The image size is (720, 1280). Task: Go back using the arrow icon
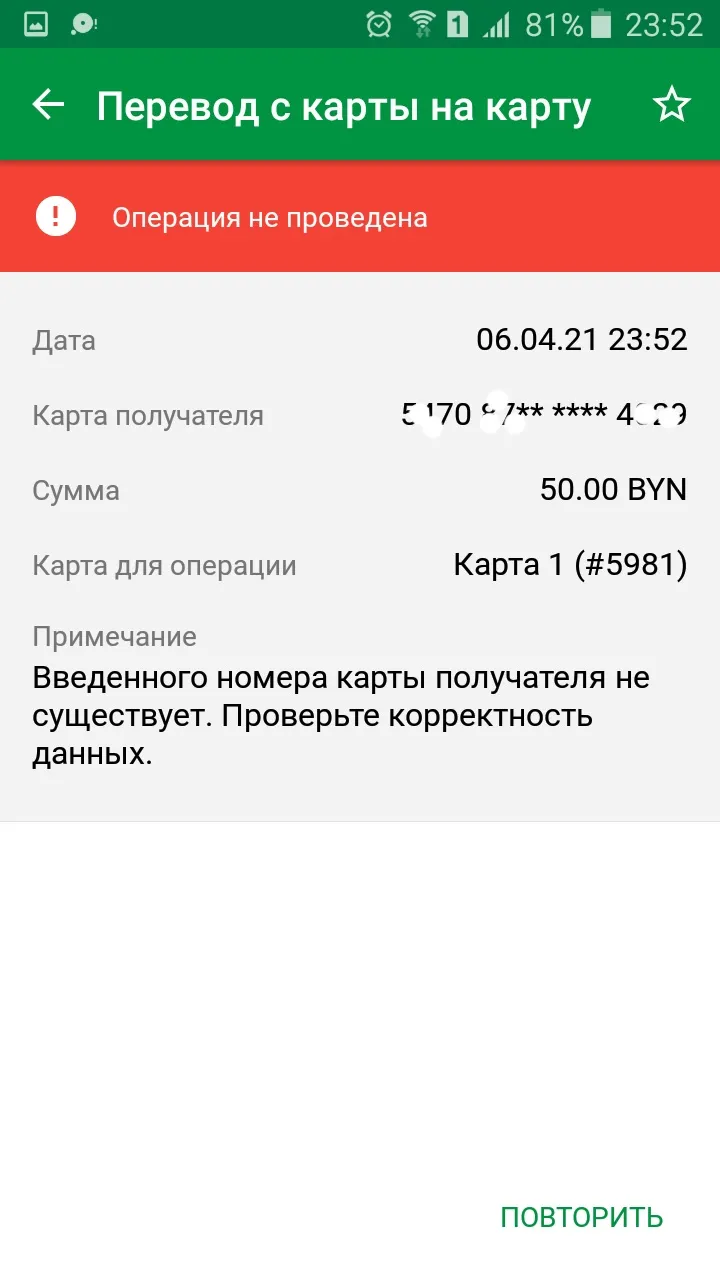pyautogui.click(x=48, y=104)
